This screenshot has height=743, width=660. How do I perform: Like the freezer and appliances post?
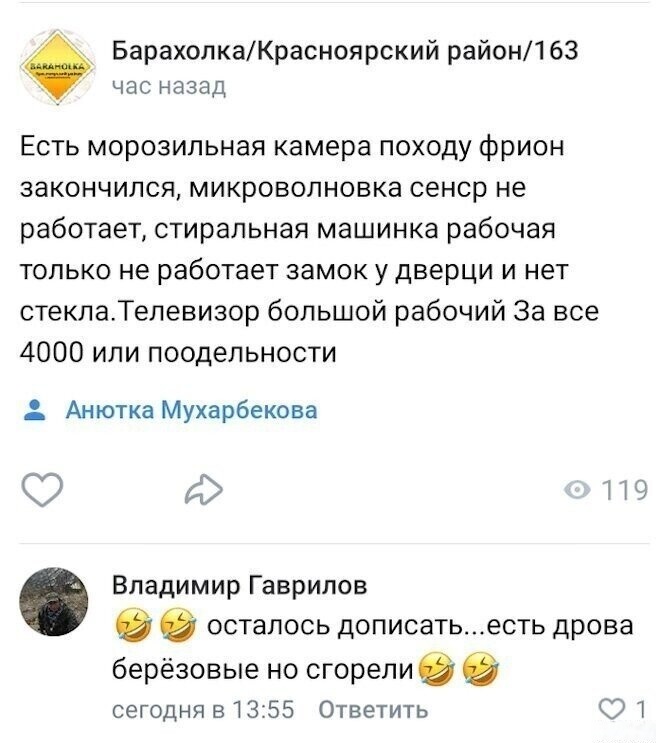(42, 490)
